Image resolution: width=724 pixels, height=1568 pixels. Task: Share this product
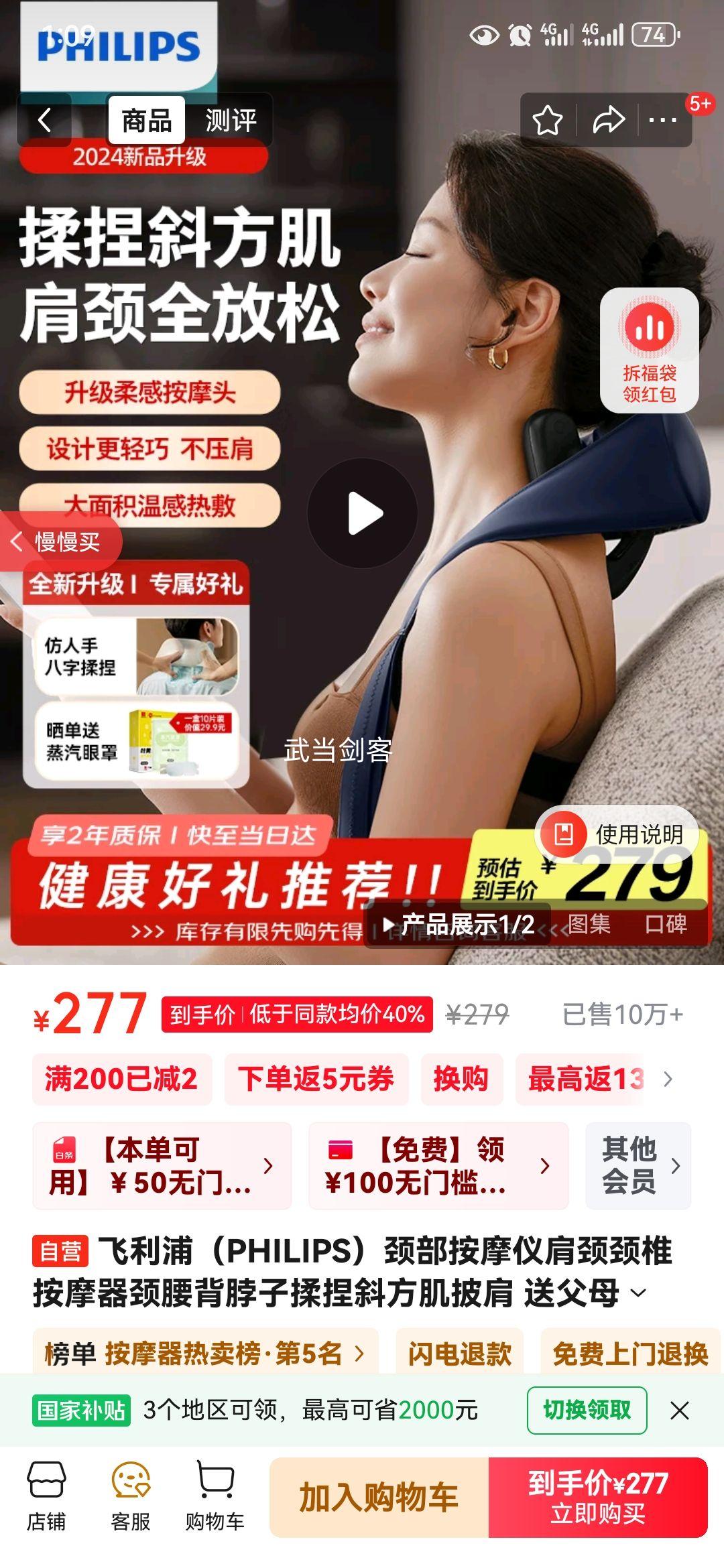(x=608, y=121)
